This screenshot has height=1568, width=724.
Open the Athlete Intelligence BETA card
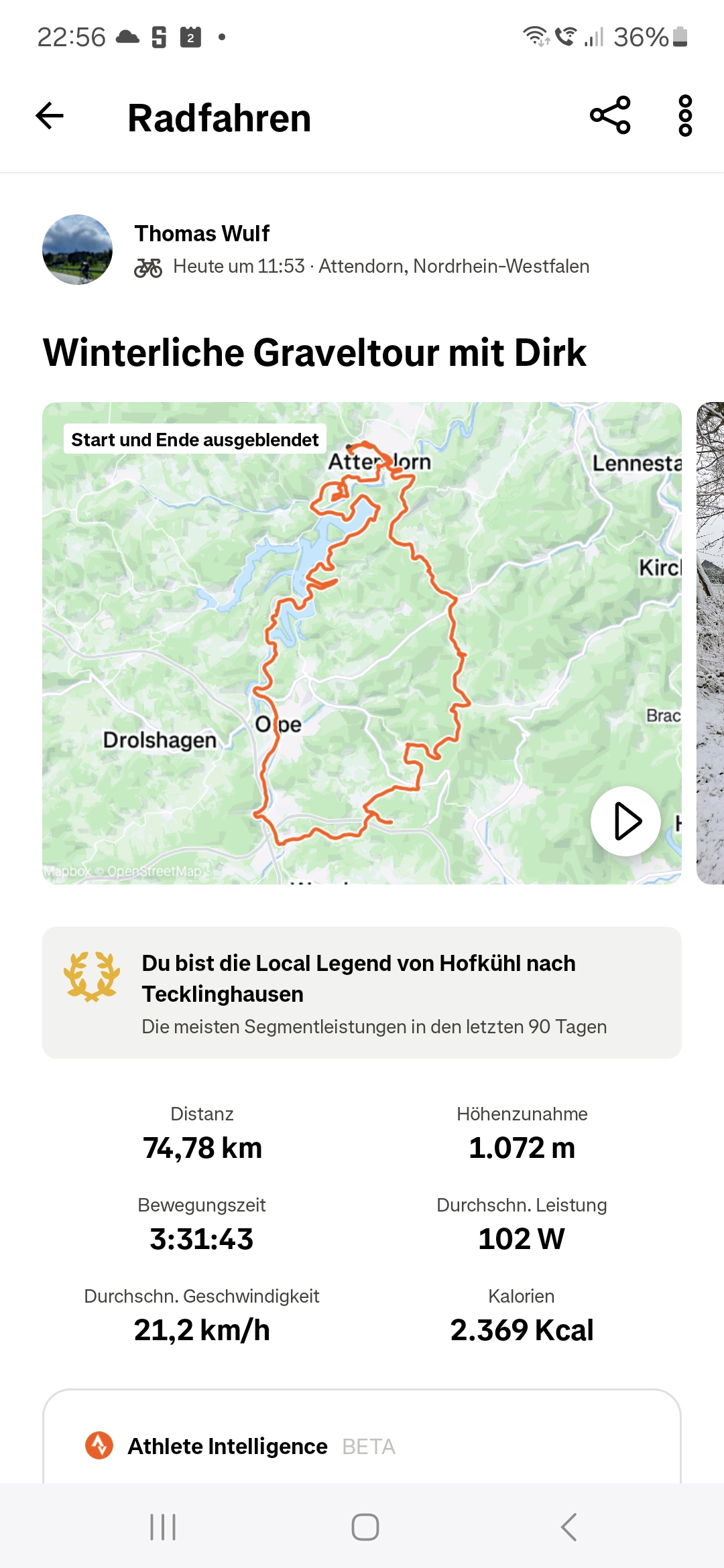pyautogui.click(x=362, y=1437)
